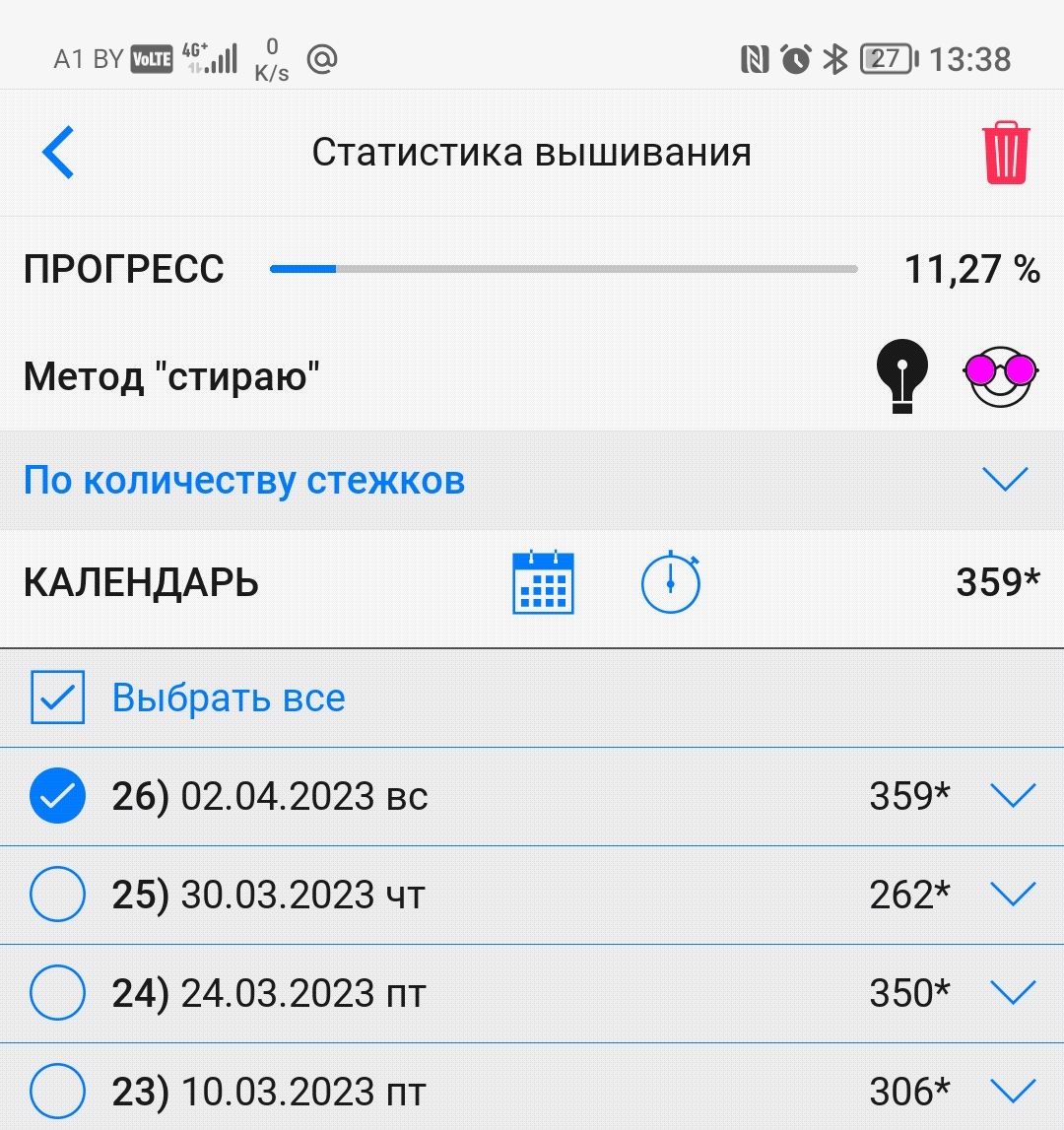Expand details for 24.03.2023
Image resolution: width=1064 pixels, height=1130 pixels.
pyautogui.click(x=1012, y=993)
